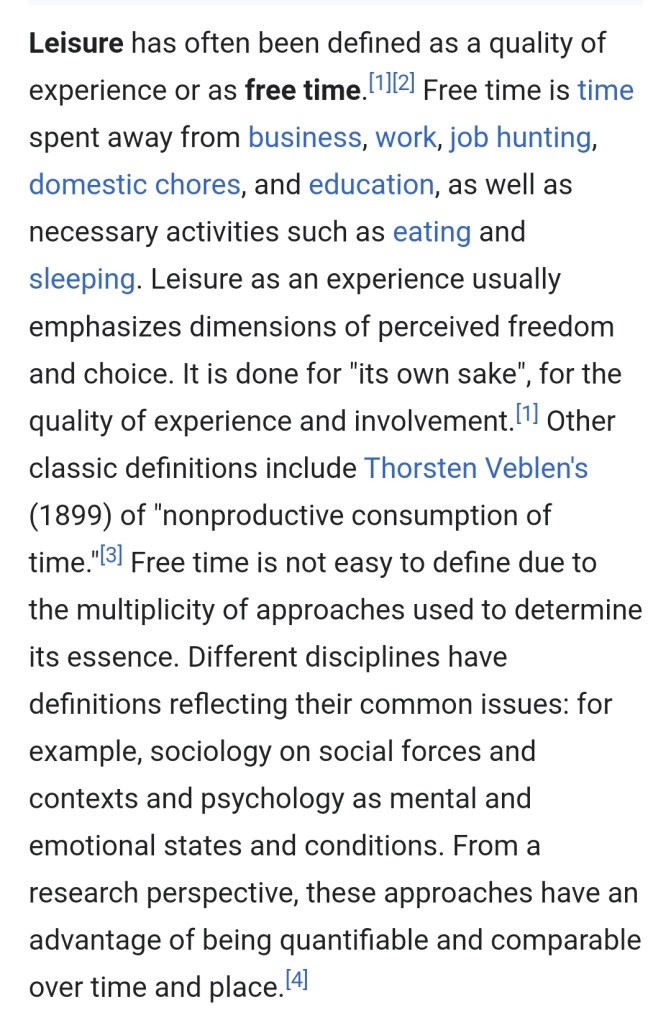The image size is (671, 1023).
Task: Visit the "domestic chores" link
Action: pos(134,185)
